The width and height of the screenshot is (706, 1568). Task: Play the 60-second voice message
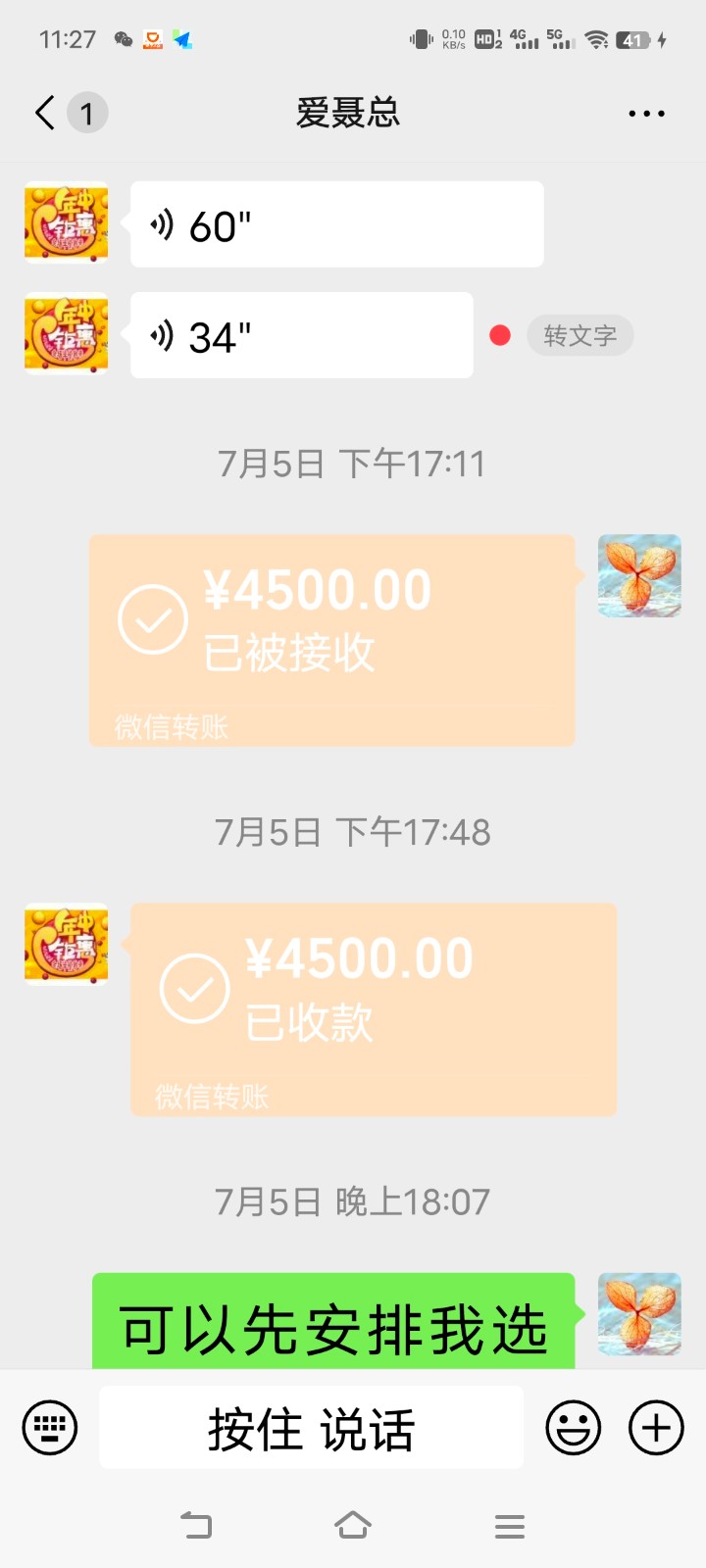click(x=336, y=224)
